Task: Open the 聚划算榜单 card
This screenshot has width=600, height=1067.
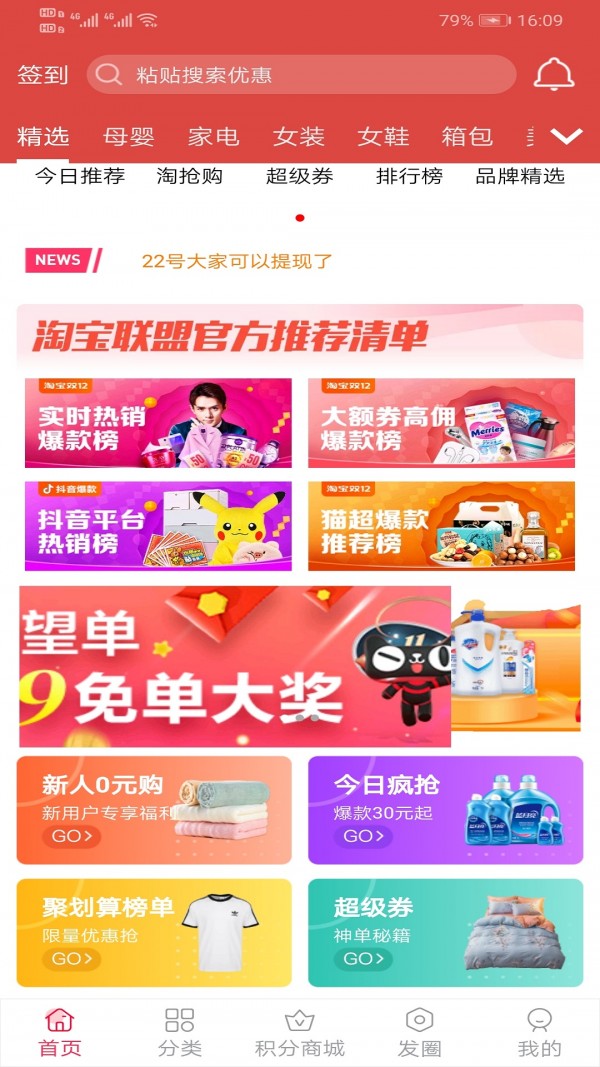Action: click(x=154, y=933)
